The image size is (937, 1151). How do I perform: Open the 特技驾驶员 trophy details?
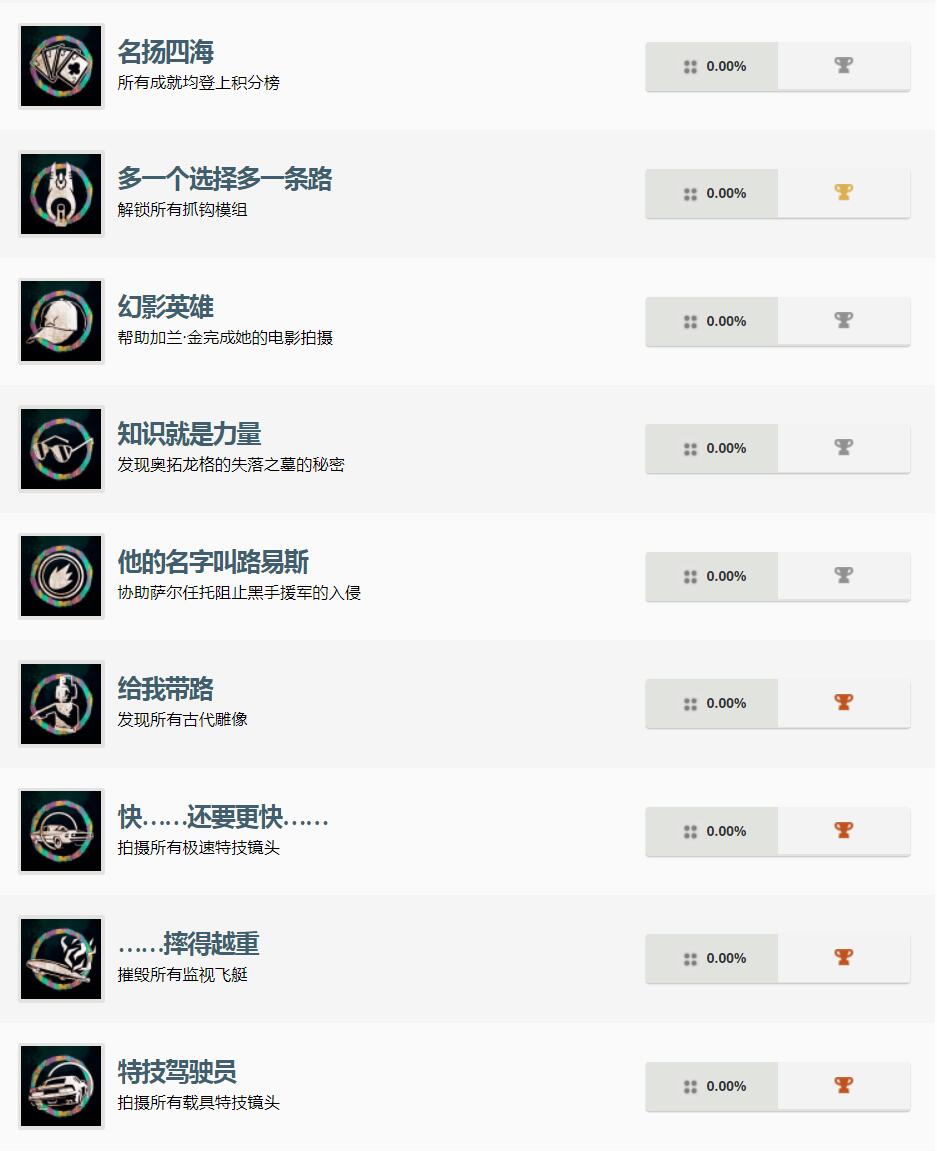(x=177, y=1072)
